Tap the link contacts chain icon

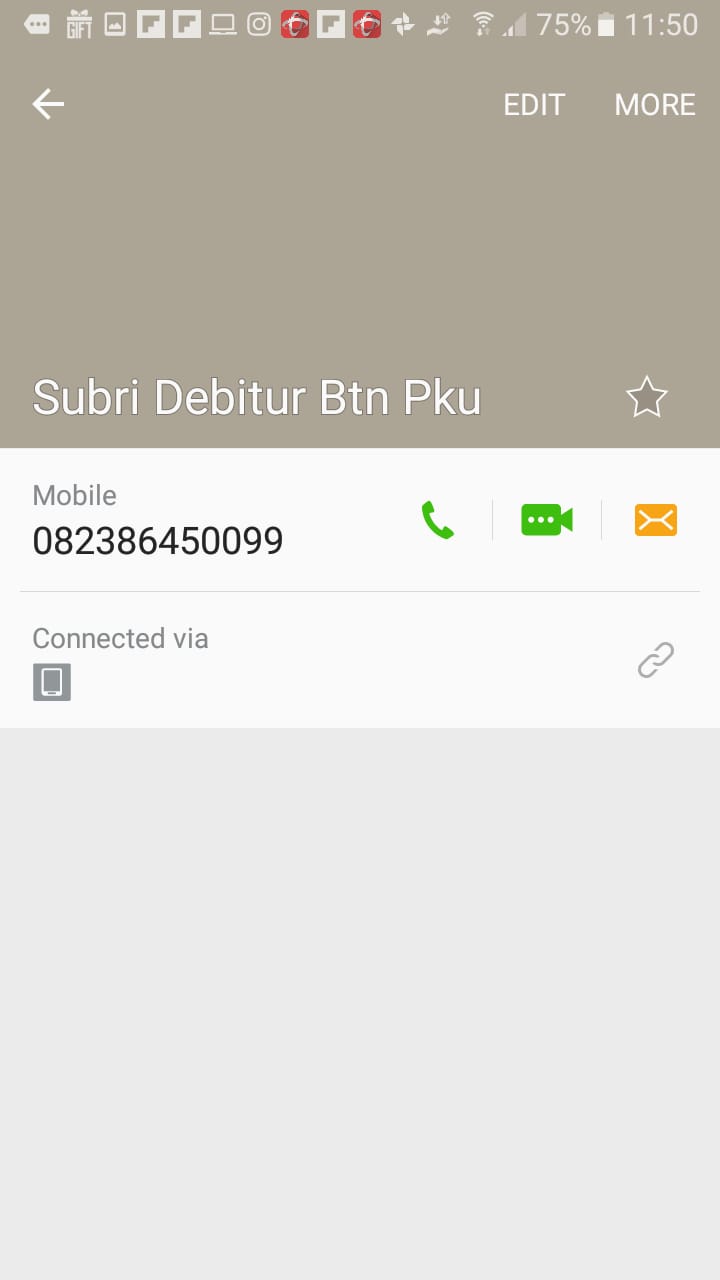[656, 660]
